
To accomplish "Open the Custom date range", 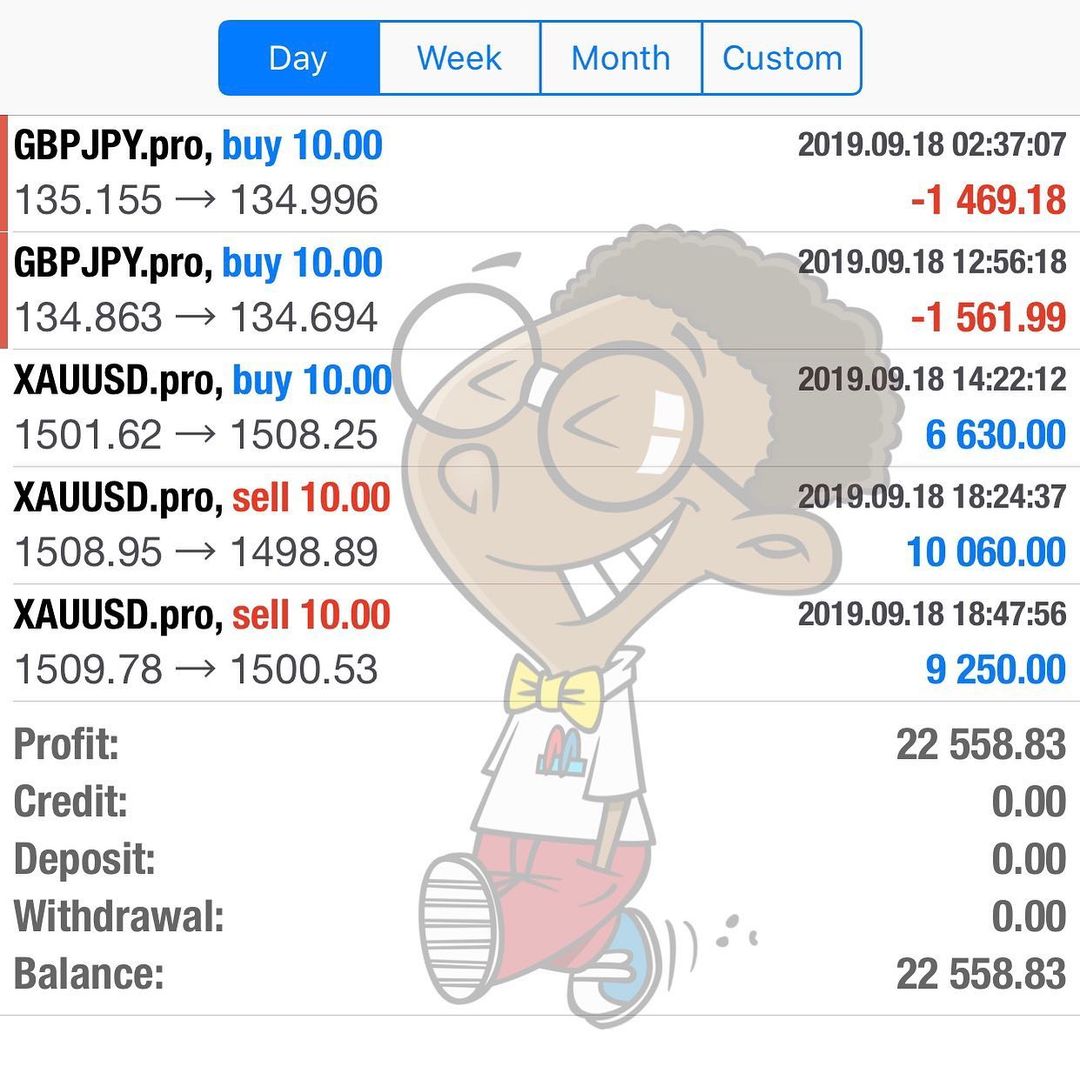I will coord(782,58).
